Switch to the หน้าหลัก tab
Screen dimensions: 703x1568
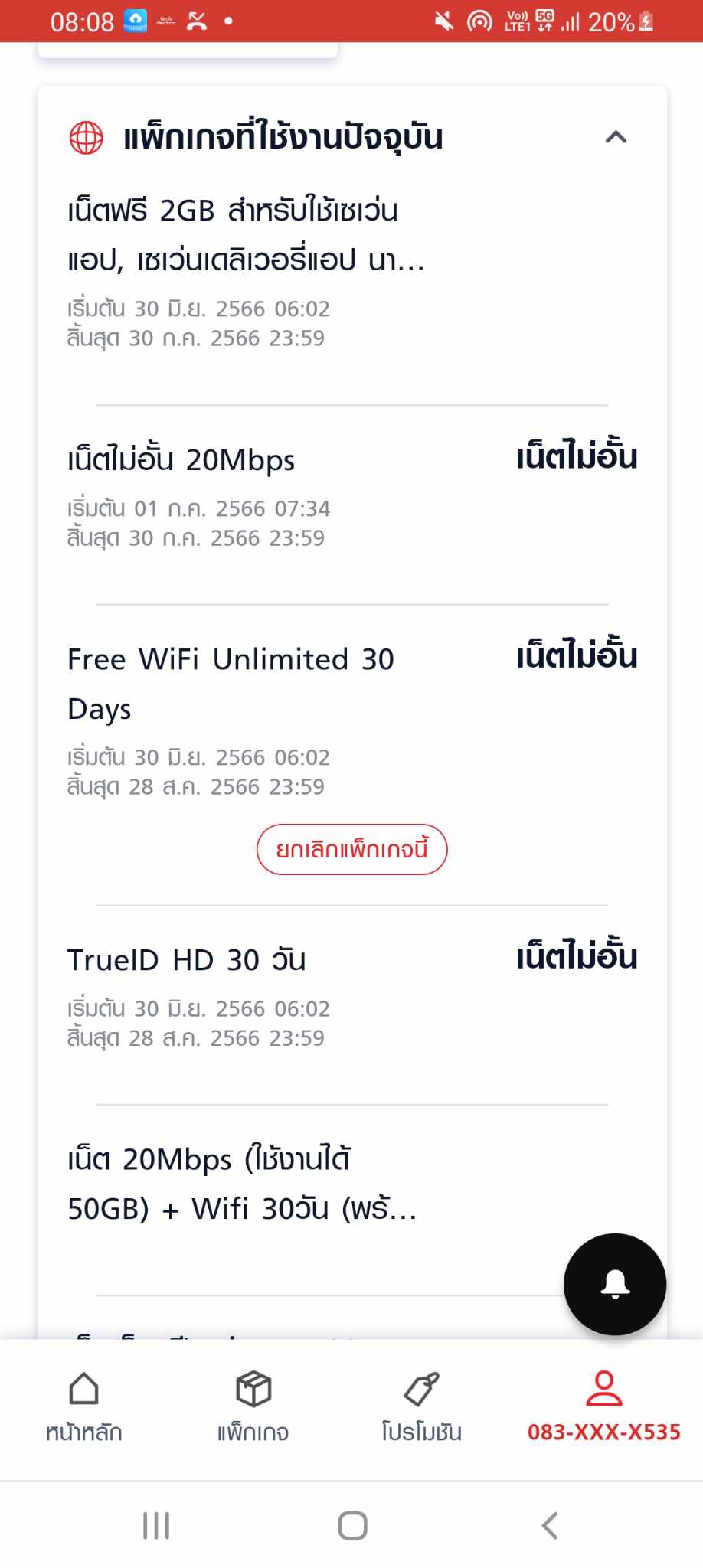tap(84, 1407)
